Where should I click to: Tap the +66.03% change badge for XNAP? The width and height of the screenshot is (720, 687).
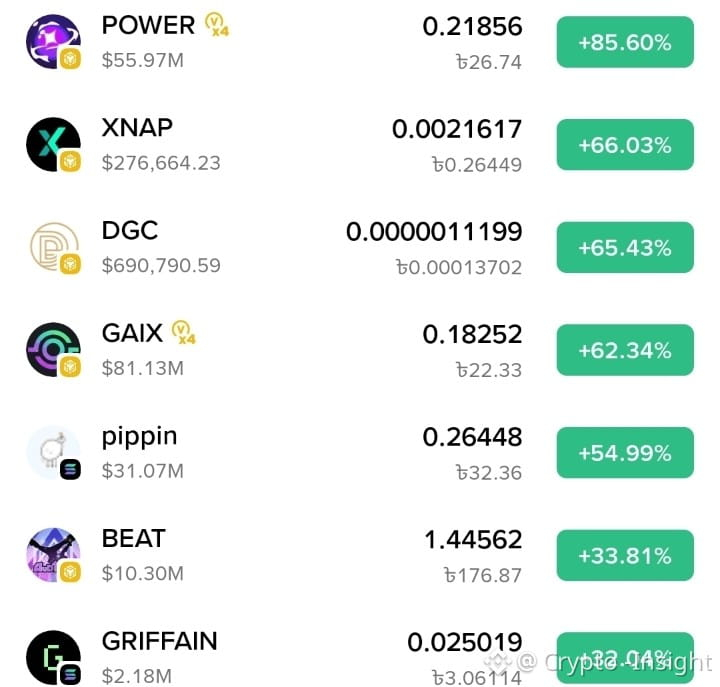625,145
